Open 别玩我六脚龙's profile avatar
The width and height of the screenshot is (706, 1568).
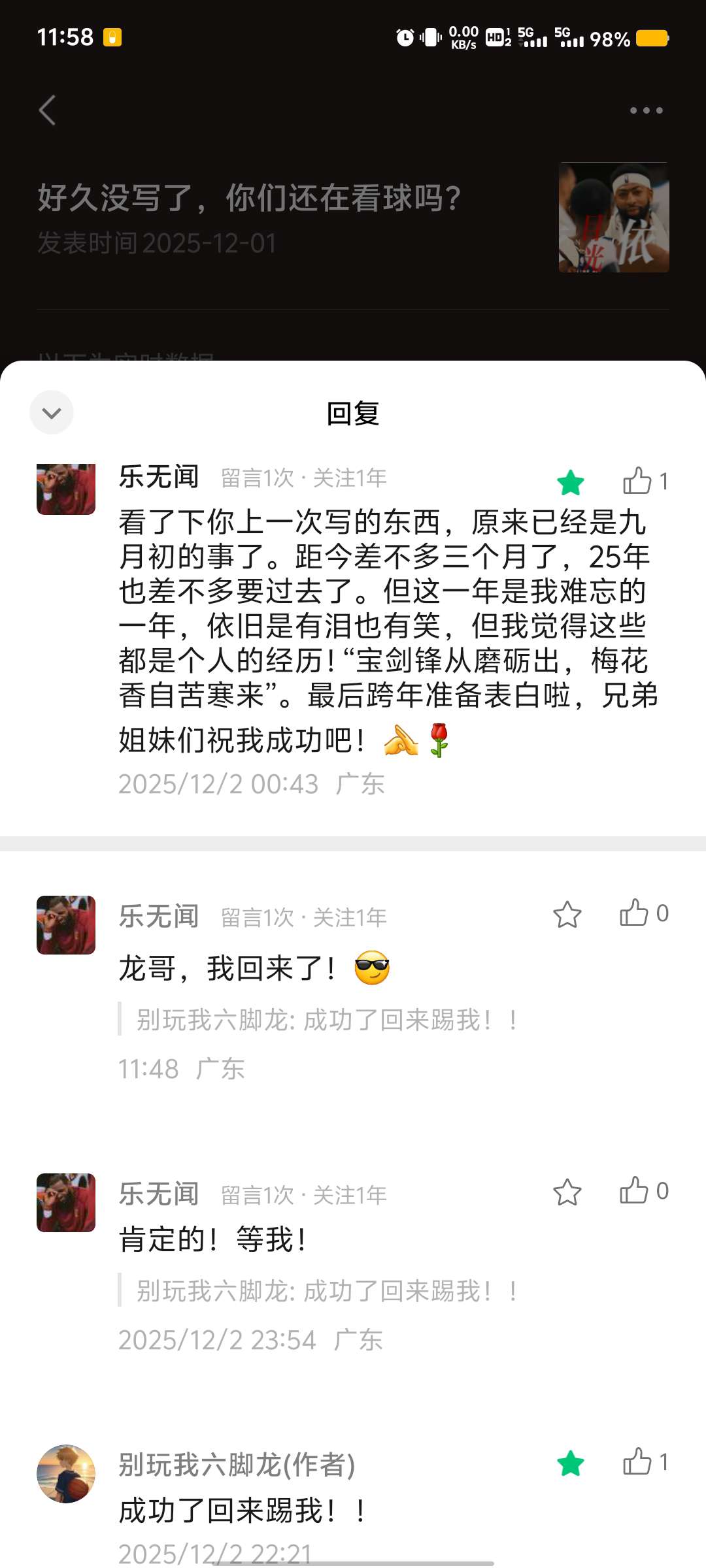tap(65, 1473)
